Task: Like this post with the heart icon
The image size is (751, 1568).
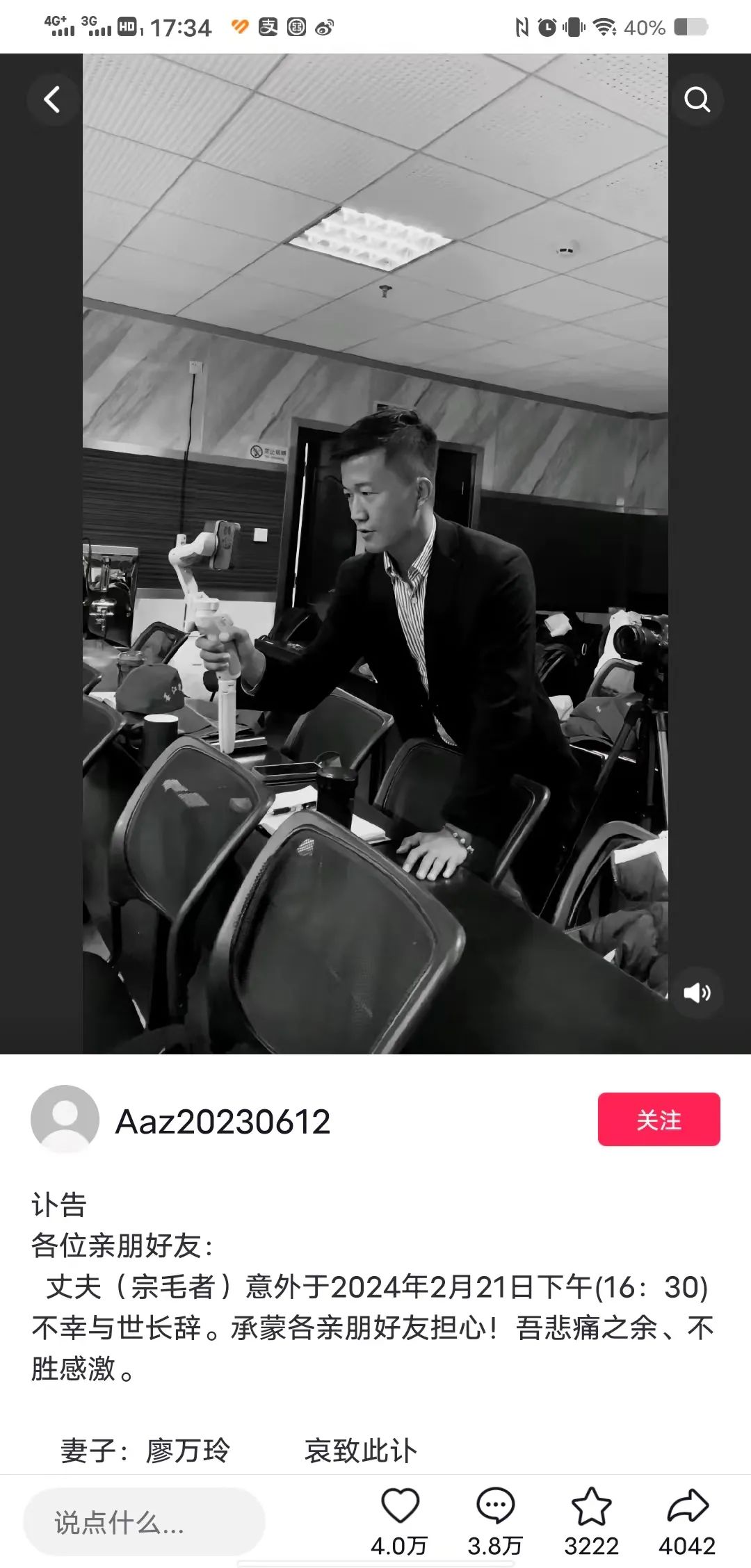Action: click(x=400, y=1506)
